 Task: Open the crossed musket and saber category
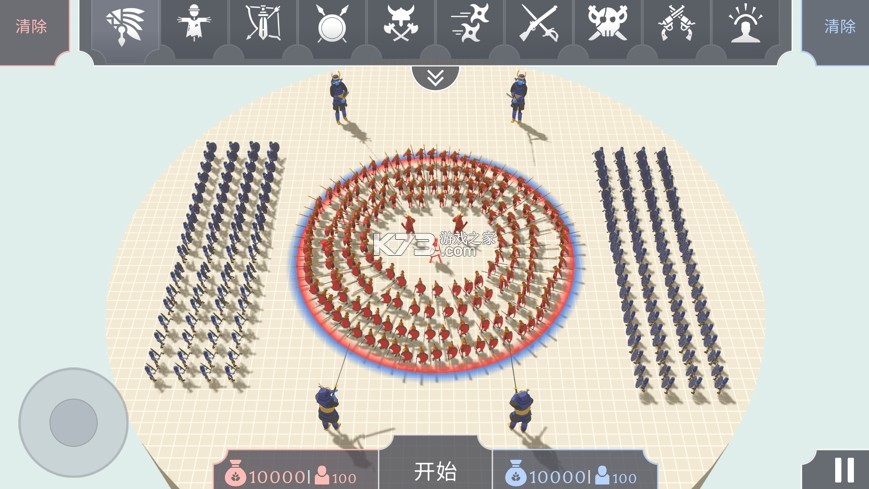(538, 23)
